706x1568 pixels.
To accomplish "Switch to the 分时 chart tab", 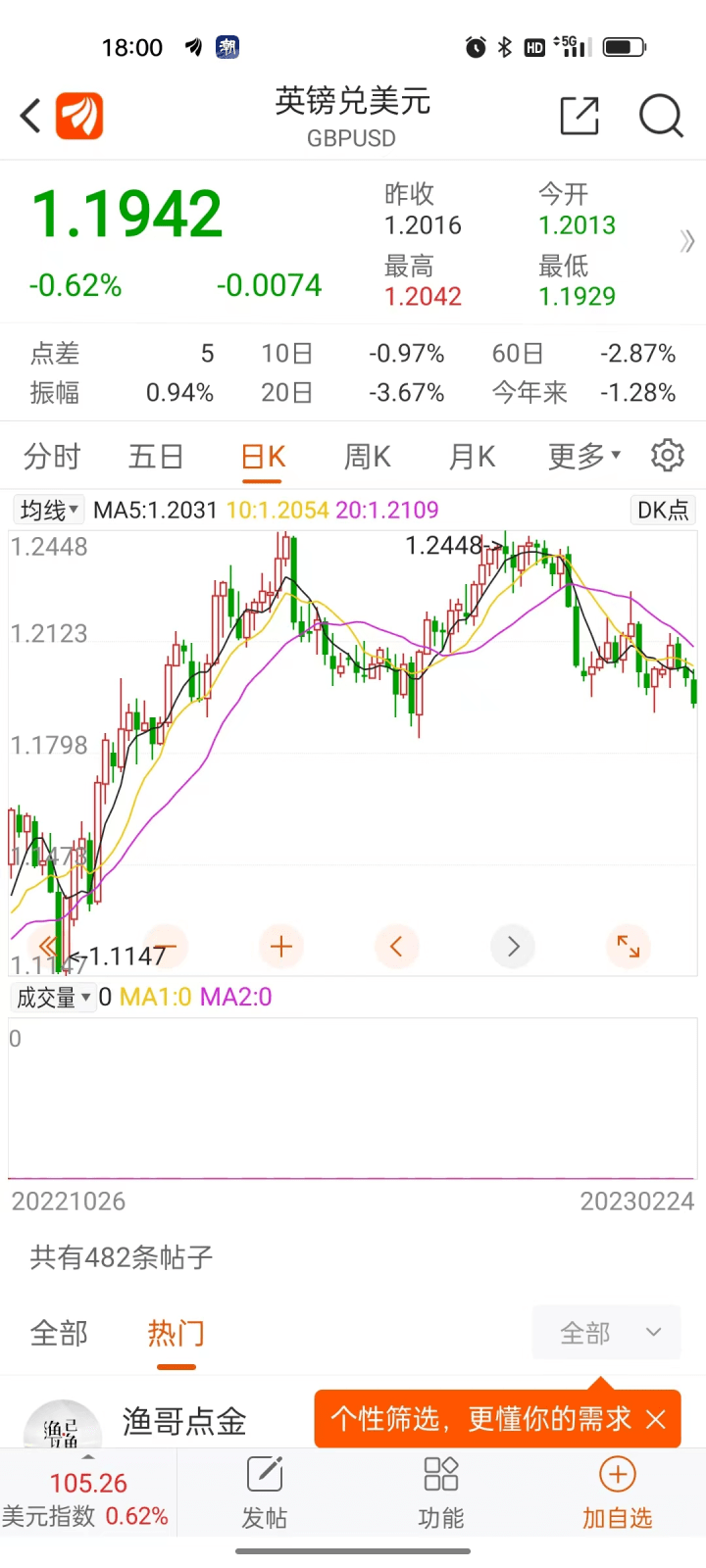I will point(52,457).
